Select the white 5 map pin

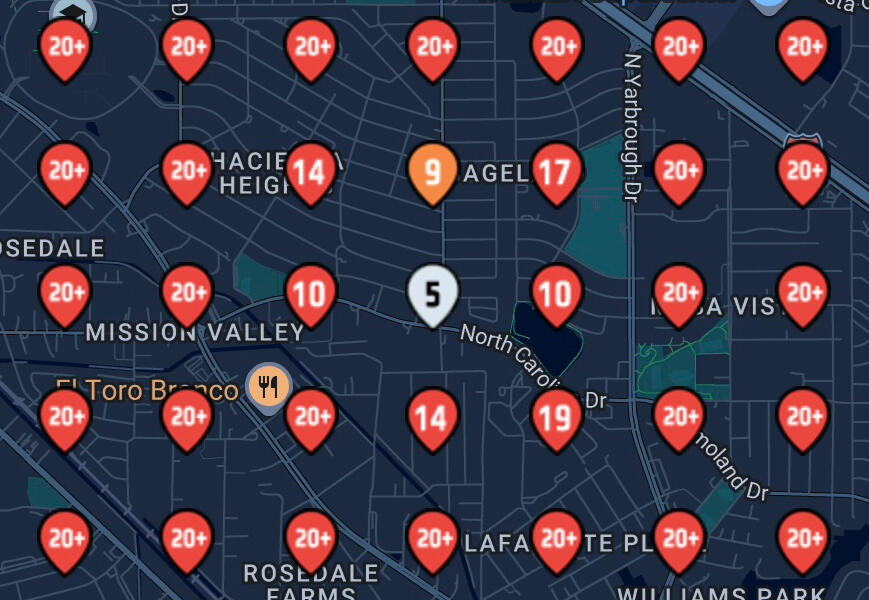[432, 294]
